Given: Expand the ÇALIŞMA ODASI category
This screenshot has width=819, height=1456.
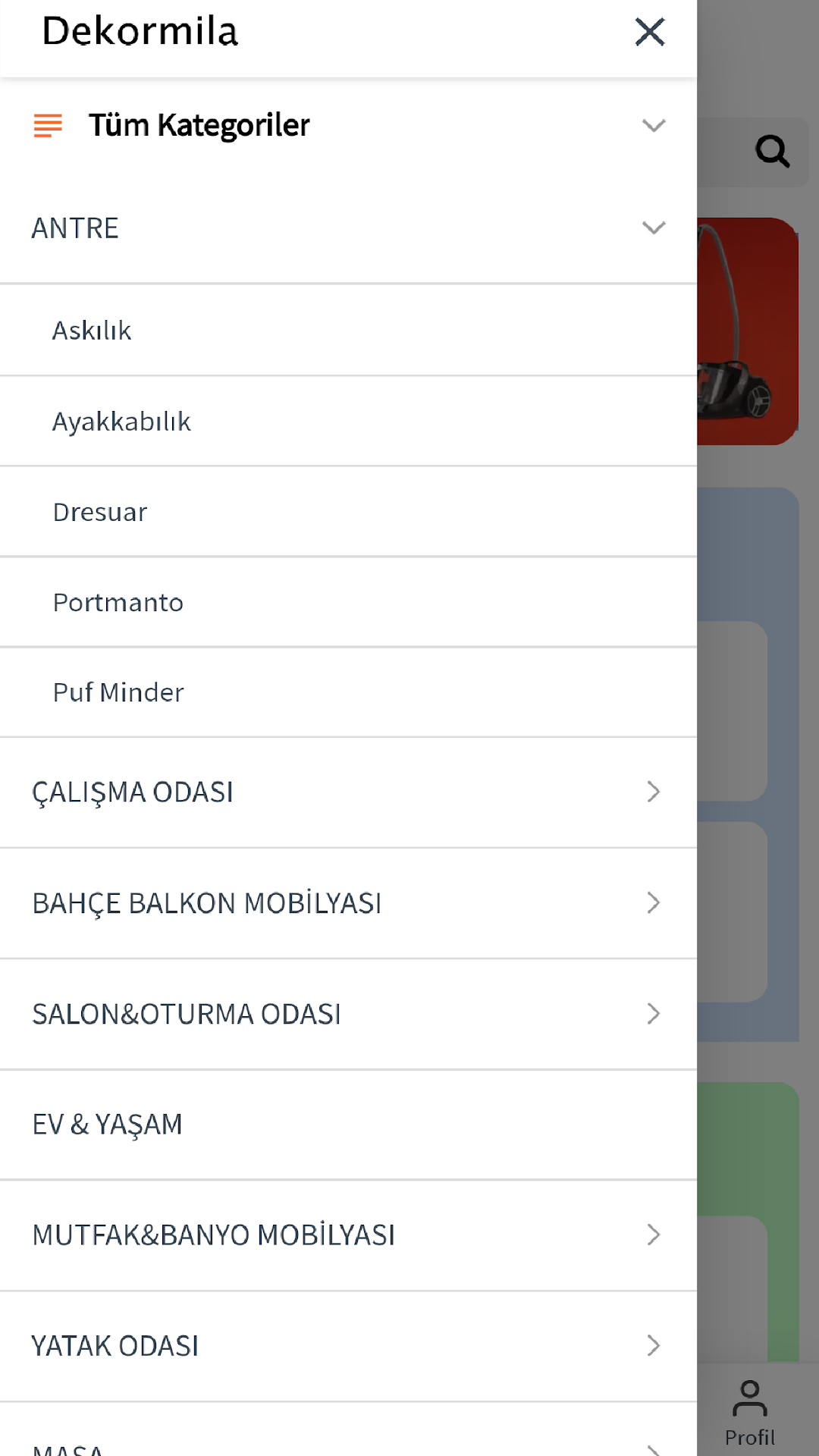Looking at the screenshot, I should tap(653, 792).
